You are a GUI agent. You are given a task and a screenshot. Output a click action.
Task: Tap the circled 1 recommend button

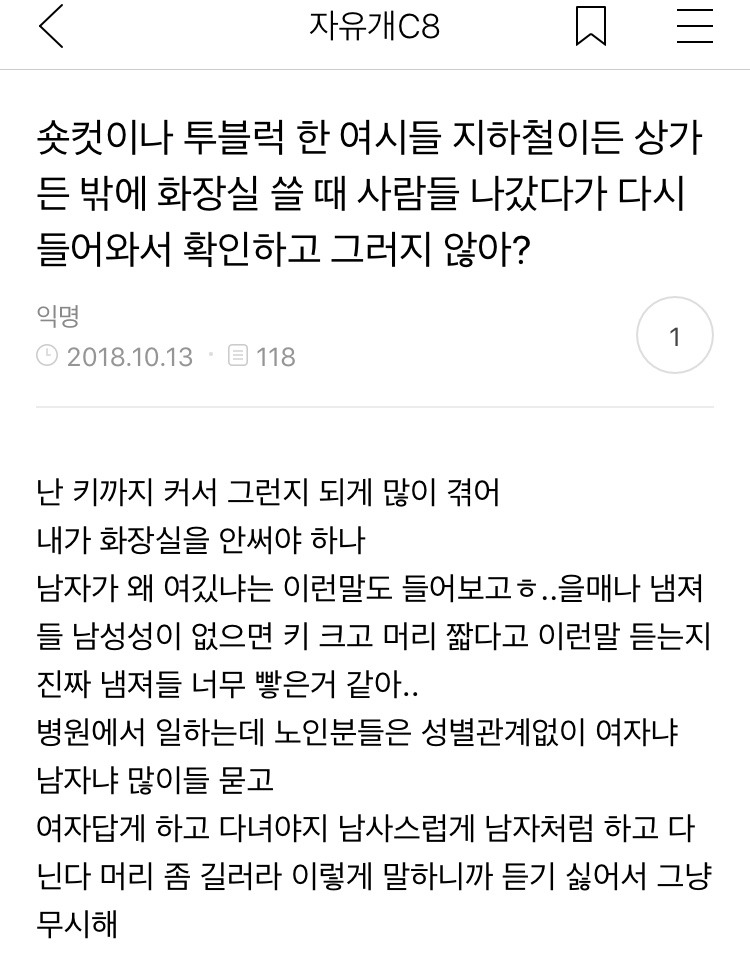pyautogui.click(x=674, y=337)
